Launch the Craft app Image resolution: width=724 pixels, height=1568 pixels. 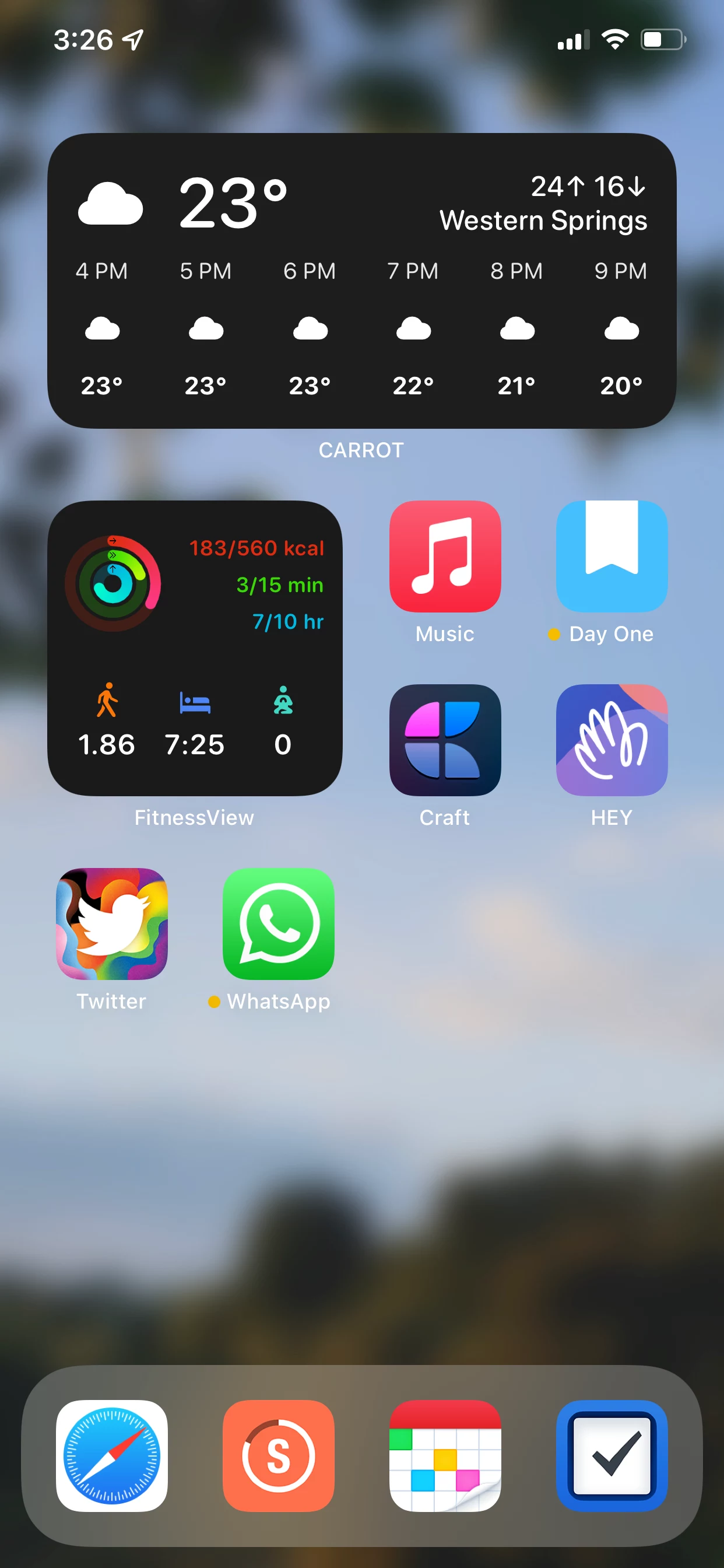(445, 740)
